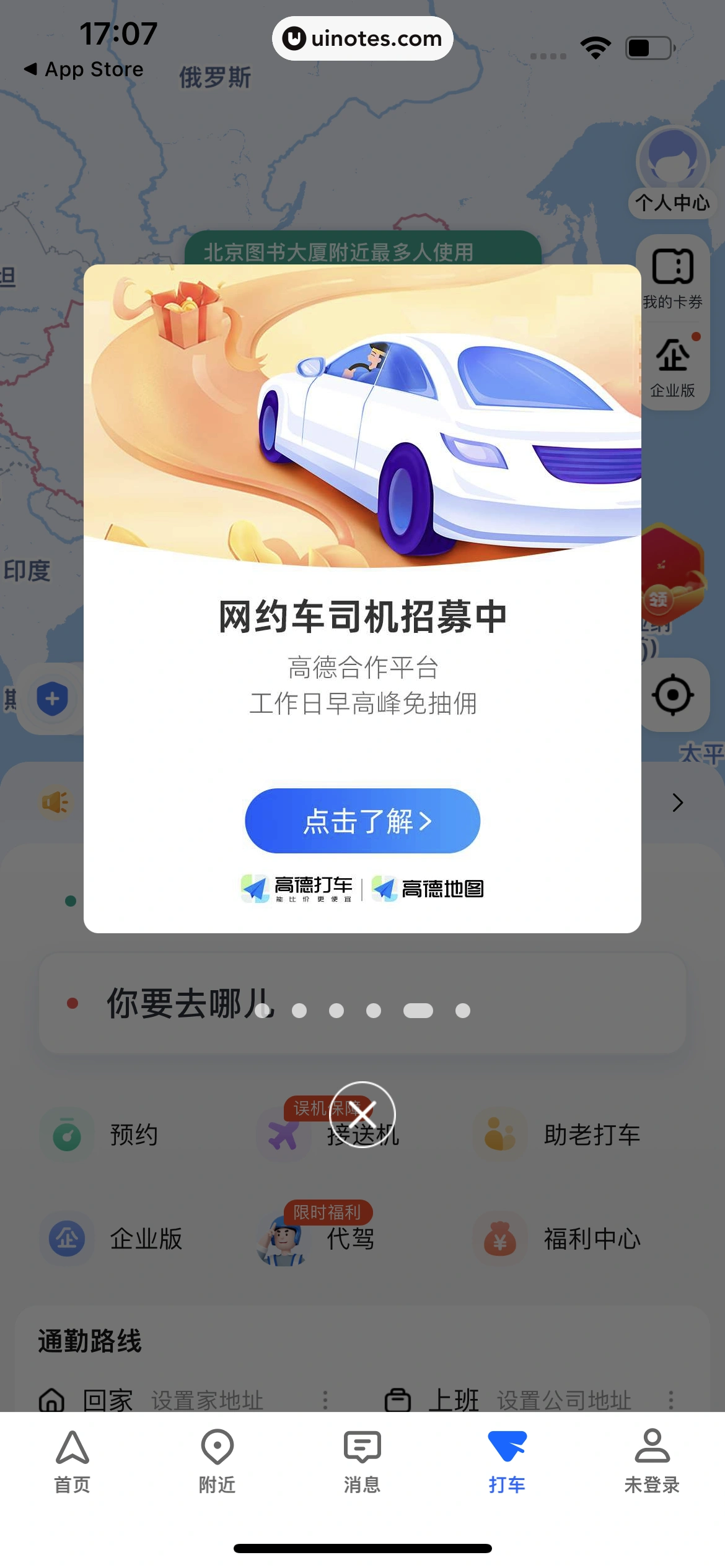Dismiss the popup with the X button
Screen dimensions: 725x1568
[x=362, y=1115]
